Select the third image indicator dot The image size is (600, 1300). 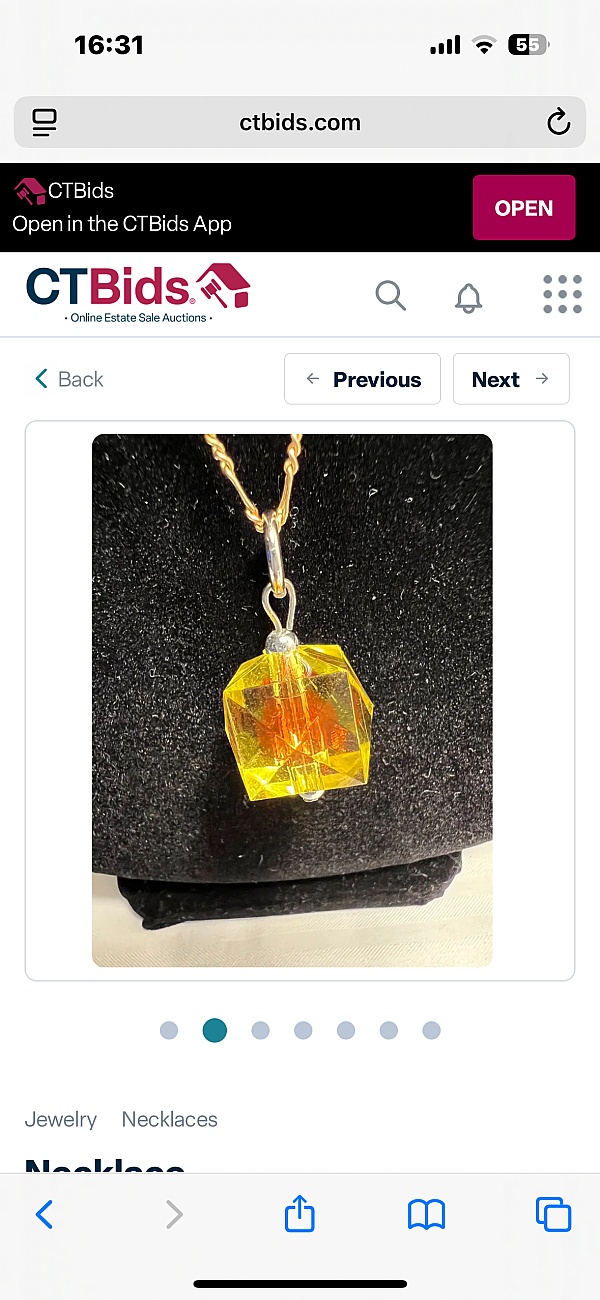(x=260, y=1030)
